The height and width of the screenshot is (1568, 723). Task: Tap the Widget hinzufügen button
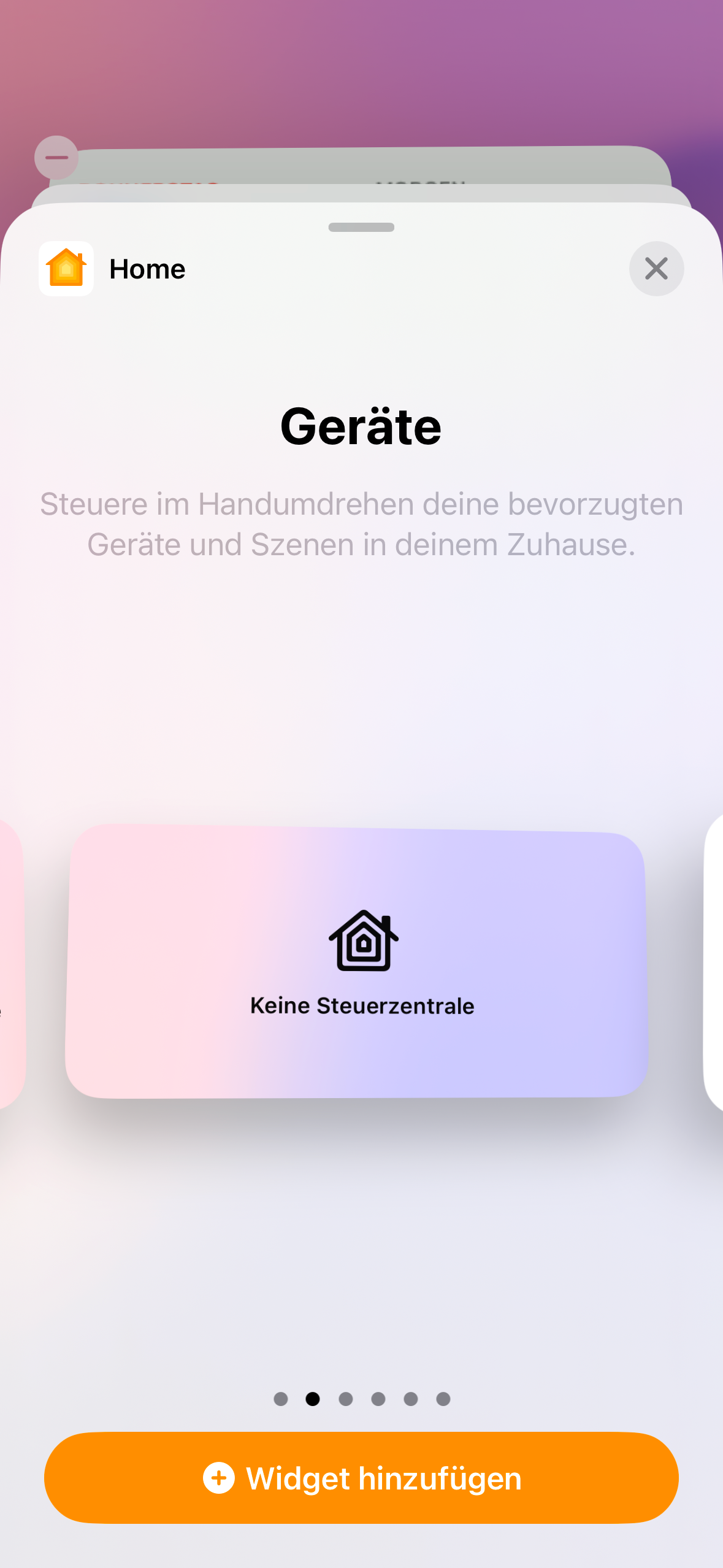(x=361, y=1478)
